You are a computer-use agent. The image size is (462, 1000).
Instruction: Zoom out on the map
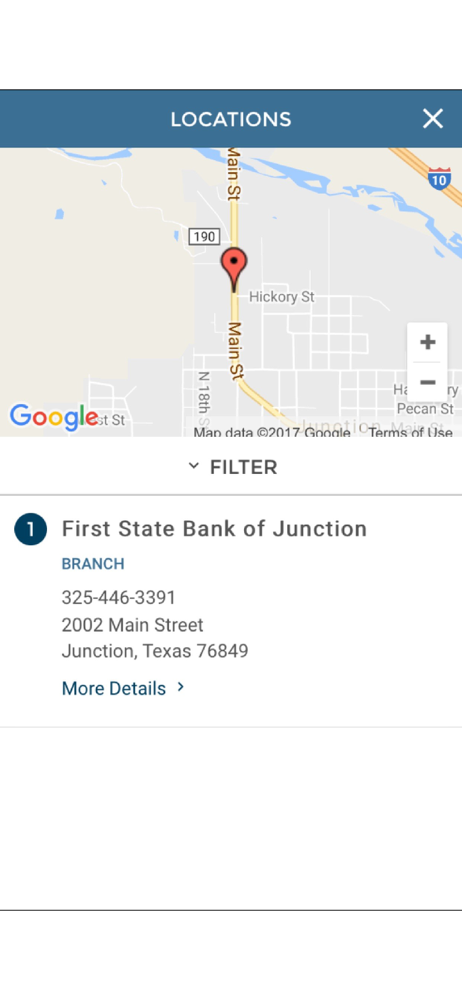[428, 382]
